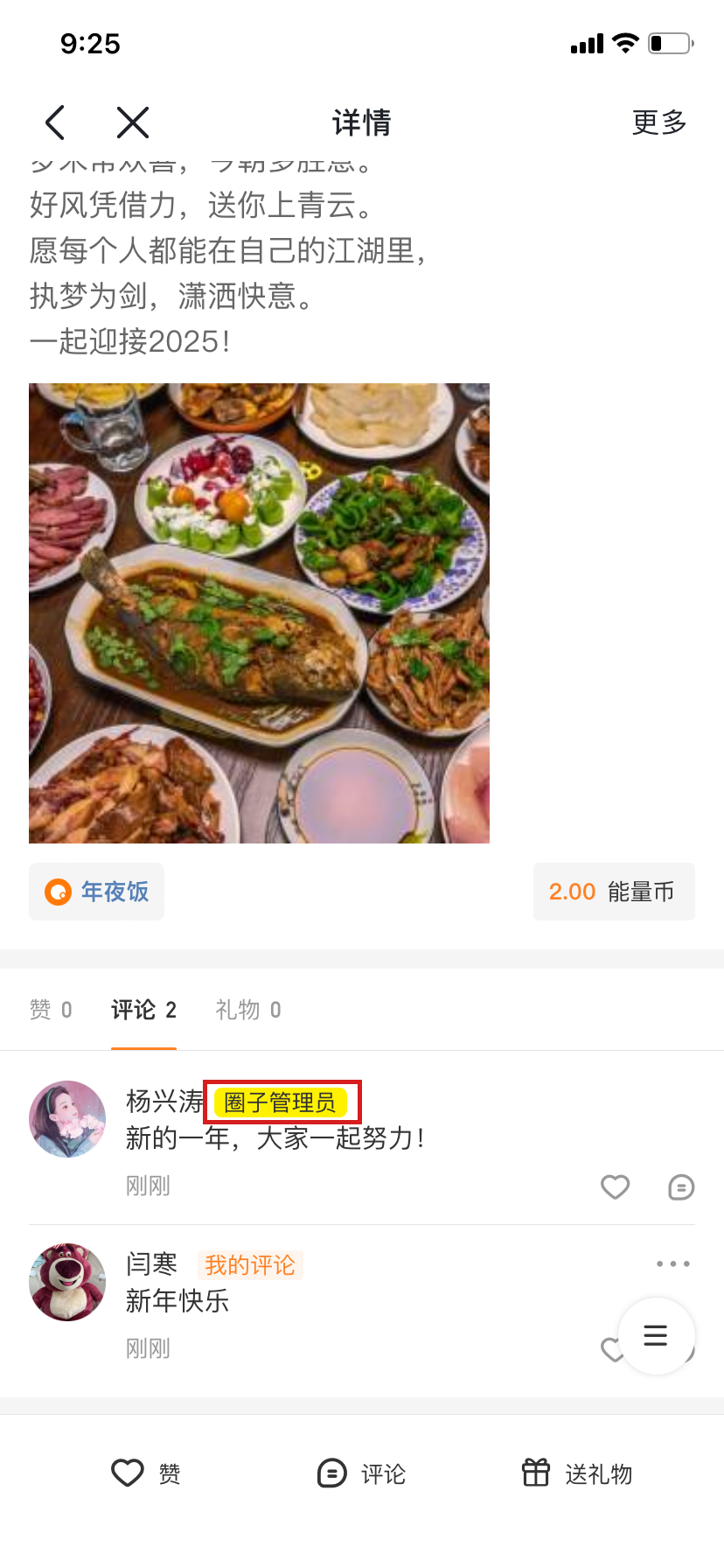Open more options for 闫寒's comment
The height and width of the screenshot is (1568, 724).
point(672,1263)
